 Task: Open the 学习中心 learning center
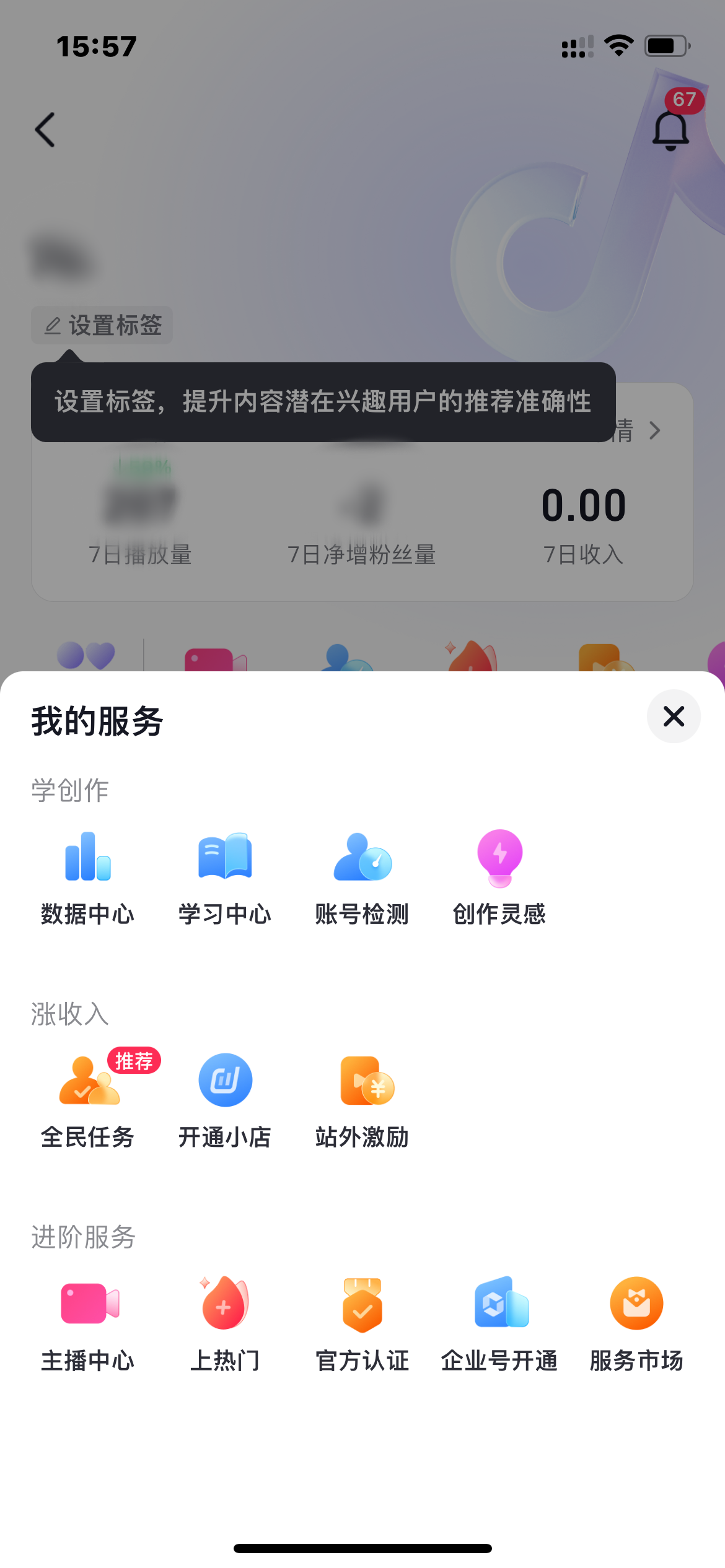[x=224, y=879]
